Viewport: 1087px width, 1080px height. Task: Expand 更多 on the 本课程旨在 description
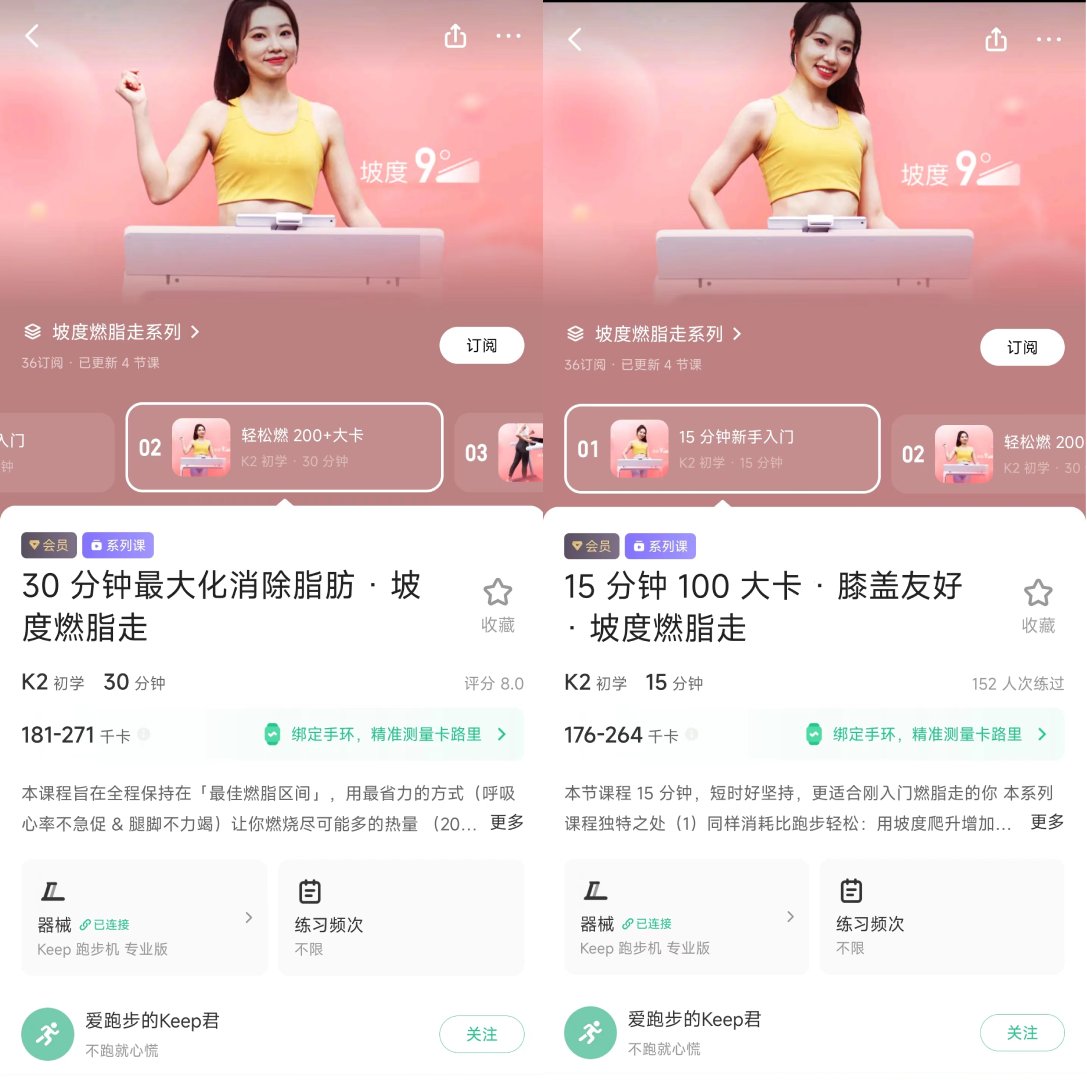pos(507,822)
